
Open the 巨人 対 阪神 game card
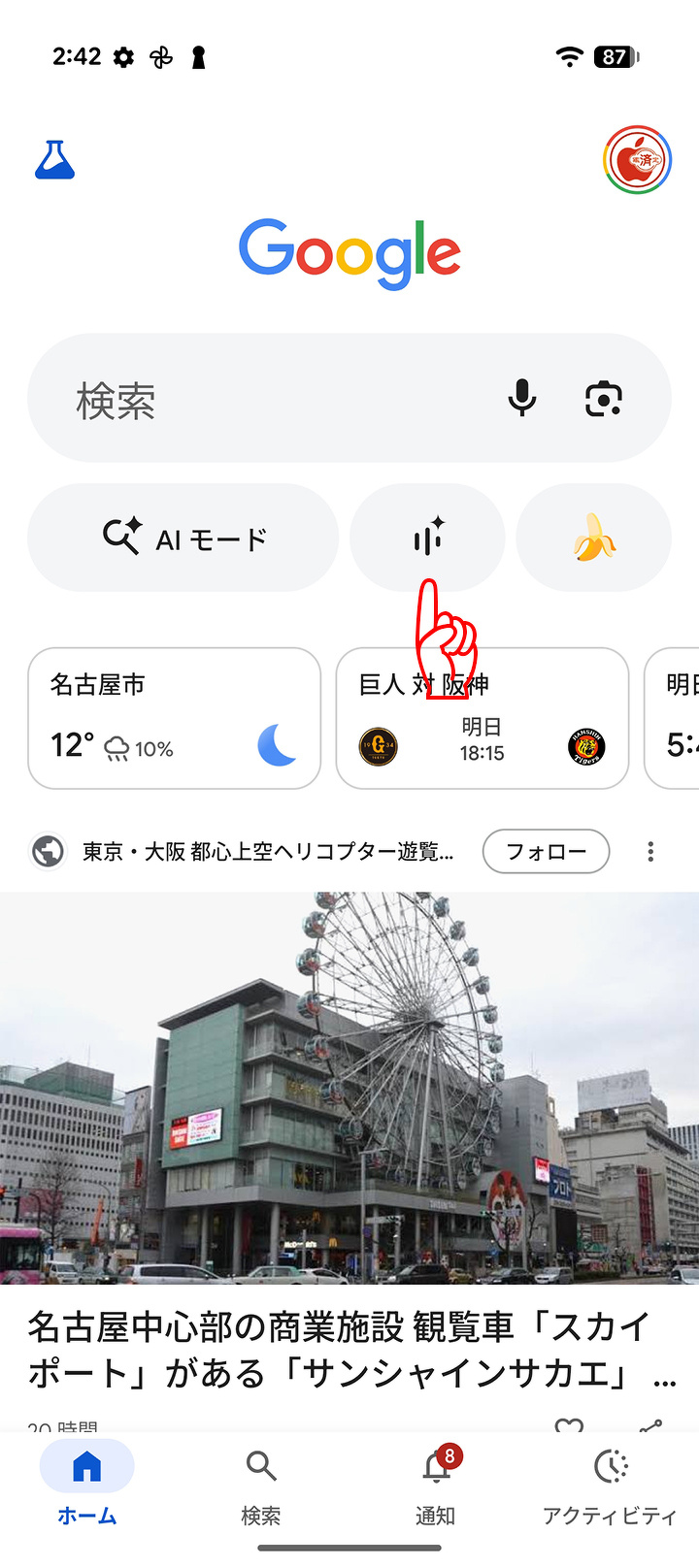pyautogui.click(x=483, y=718)
